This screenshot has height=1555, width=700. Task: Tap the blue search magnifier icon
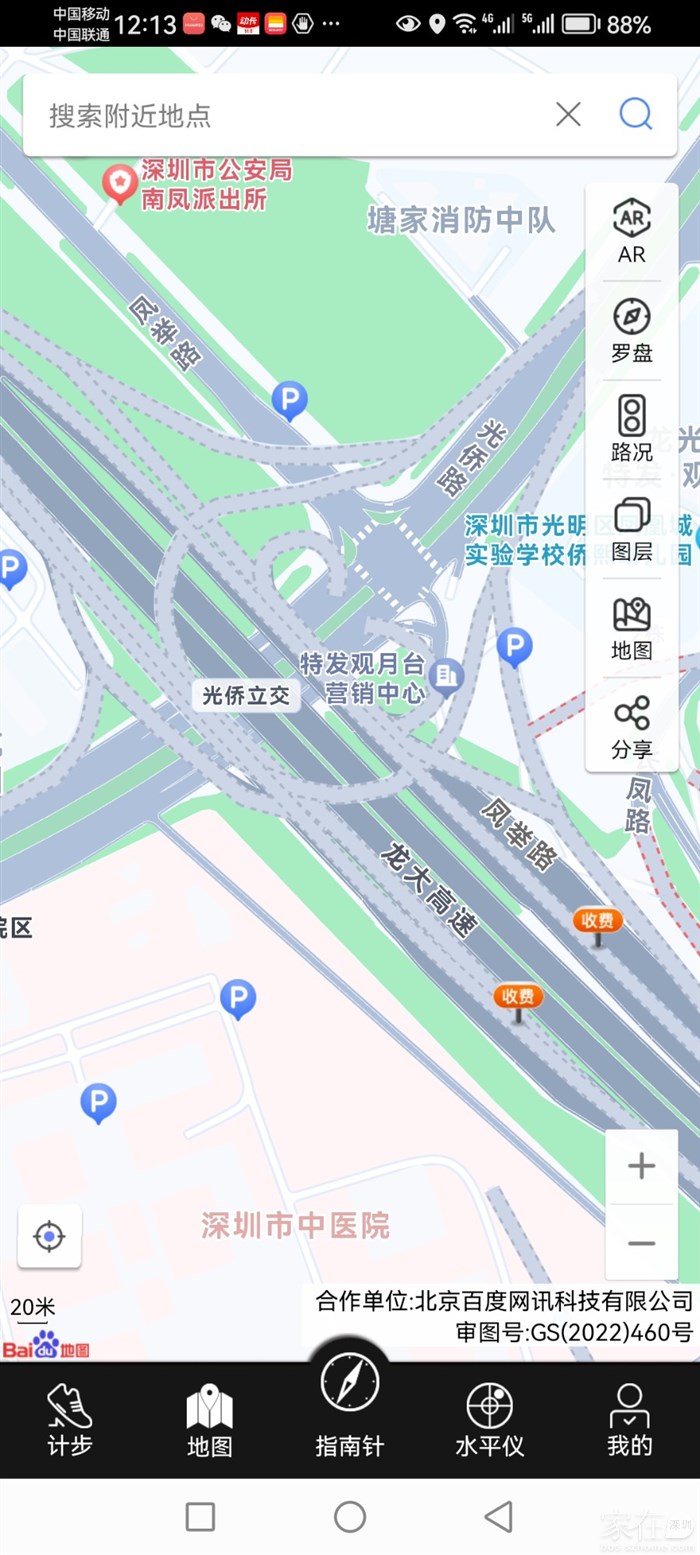(x=635, y=115)
